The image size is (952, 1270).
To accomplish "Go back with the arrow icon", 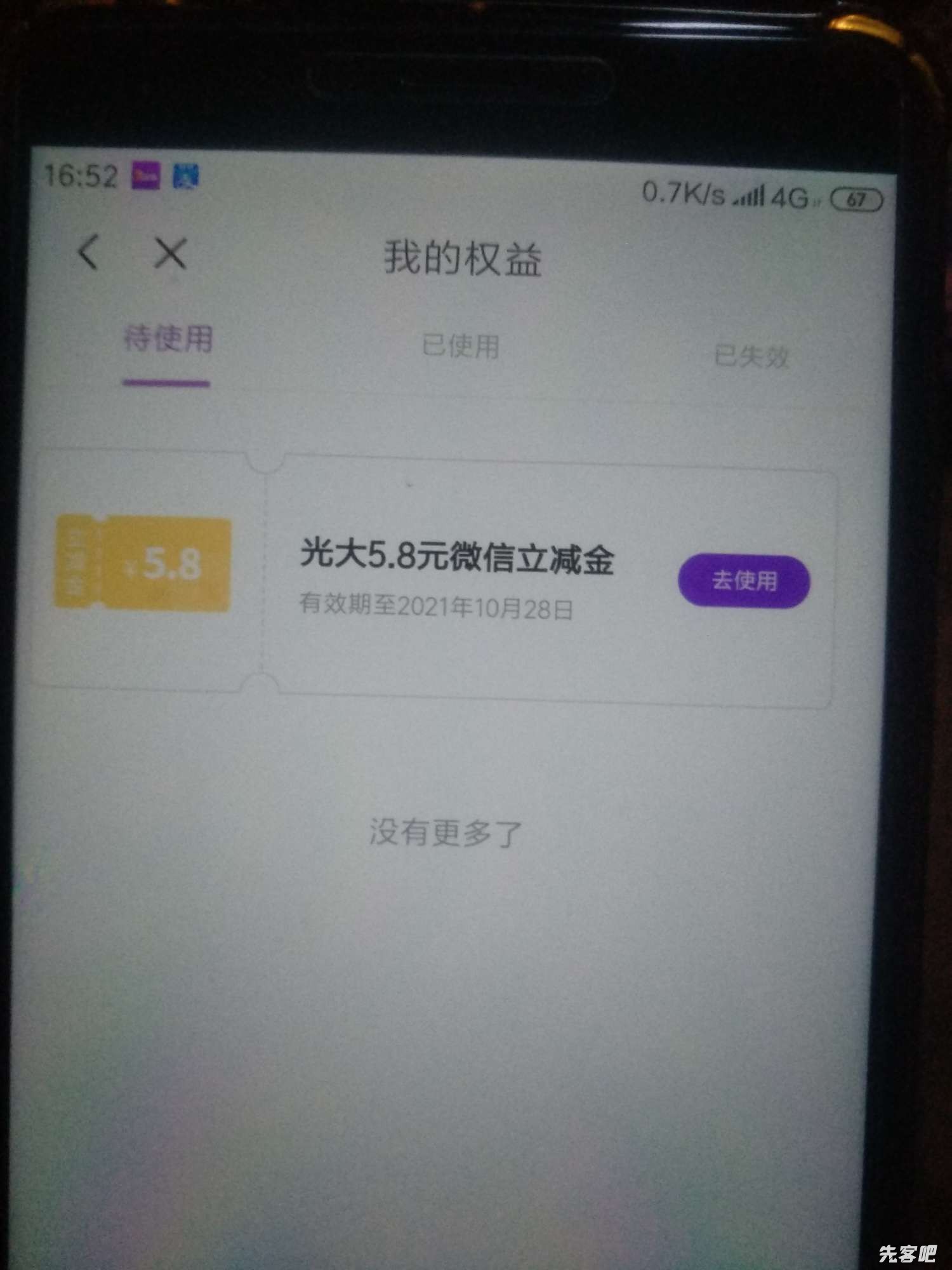I will (88, 252).
